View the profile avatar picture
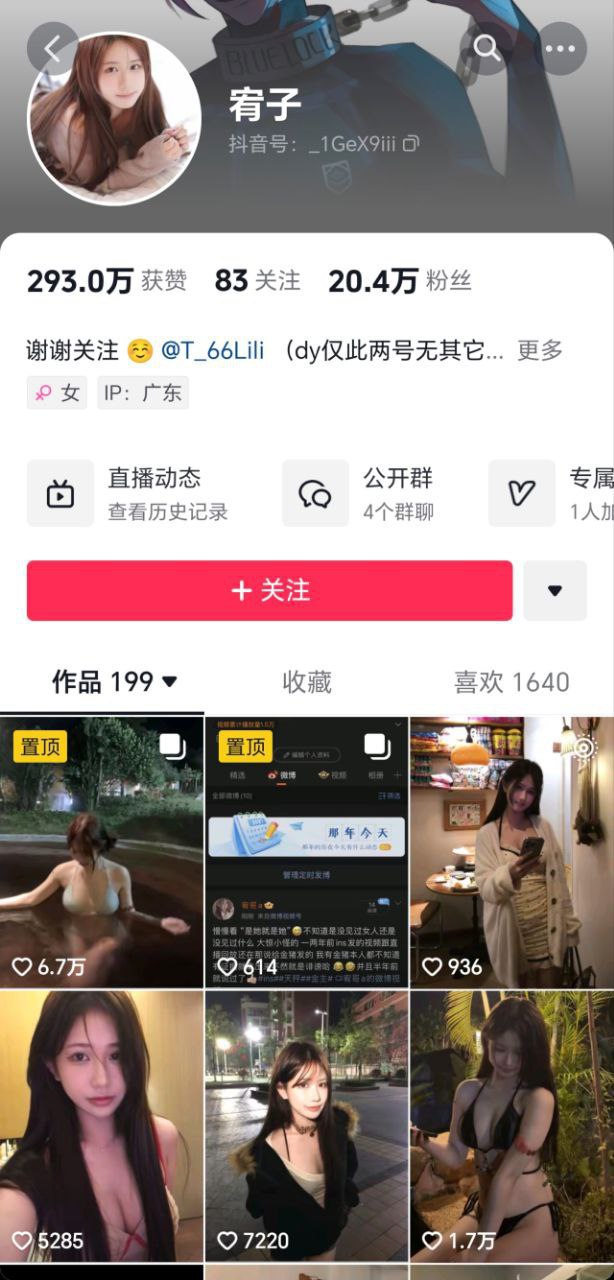614x1280 pixels. click(114, 118)
